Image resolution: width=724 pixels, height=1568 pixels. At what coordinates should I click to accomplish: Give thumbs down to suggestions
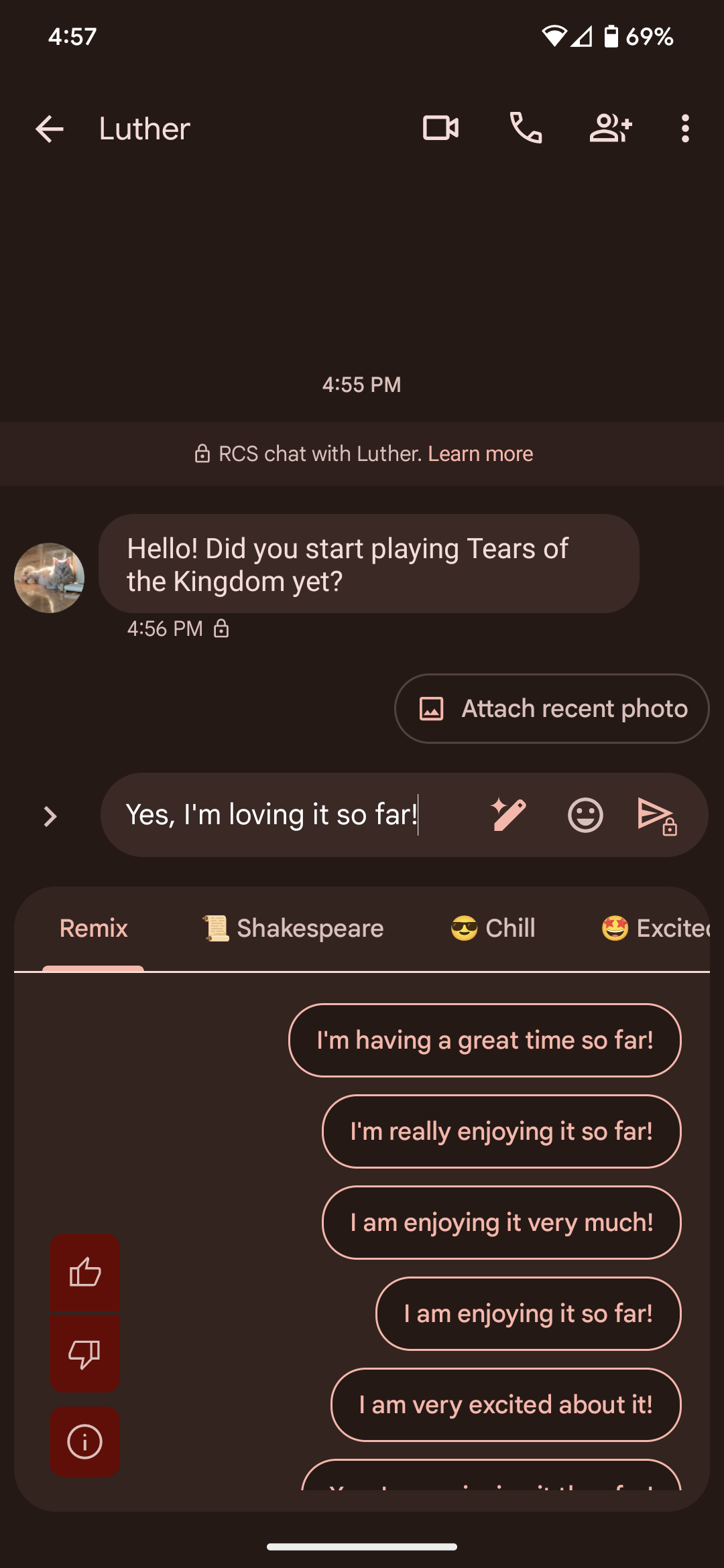click(84, 1354)
